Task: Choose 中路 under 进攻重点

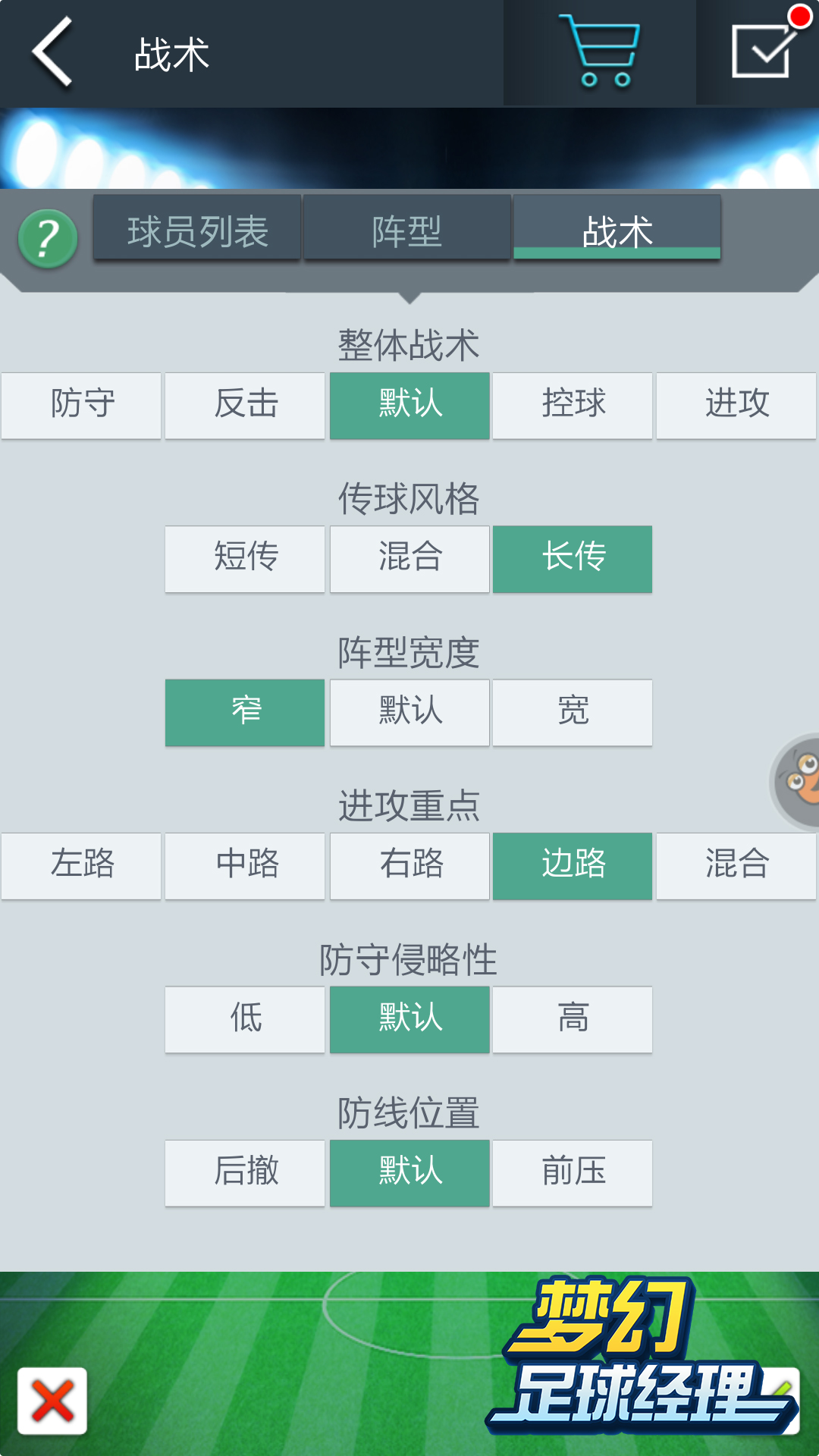Action: click(x=245, y=866)
